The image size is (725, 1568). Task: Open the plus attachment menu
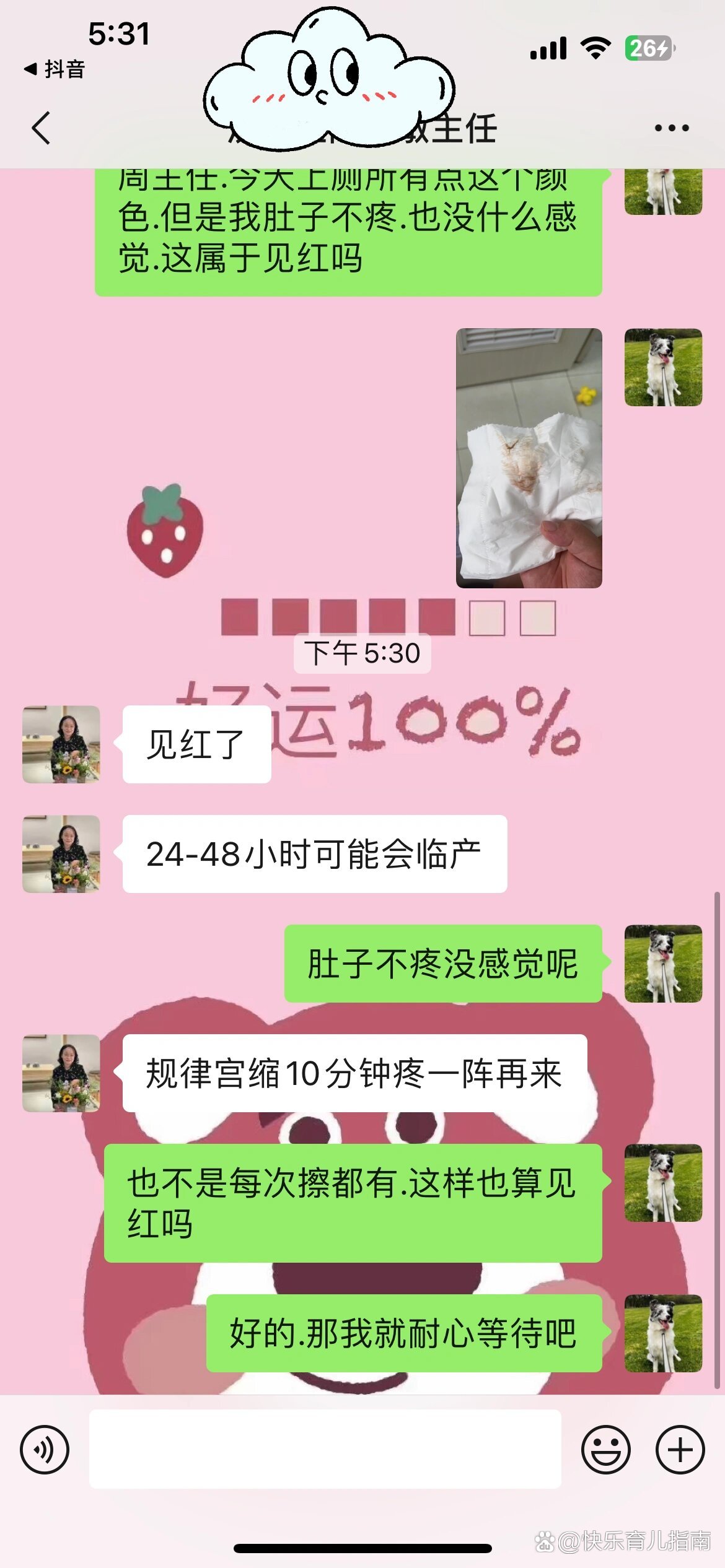(x=680, y=1449)
